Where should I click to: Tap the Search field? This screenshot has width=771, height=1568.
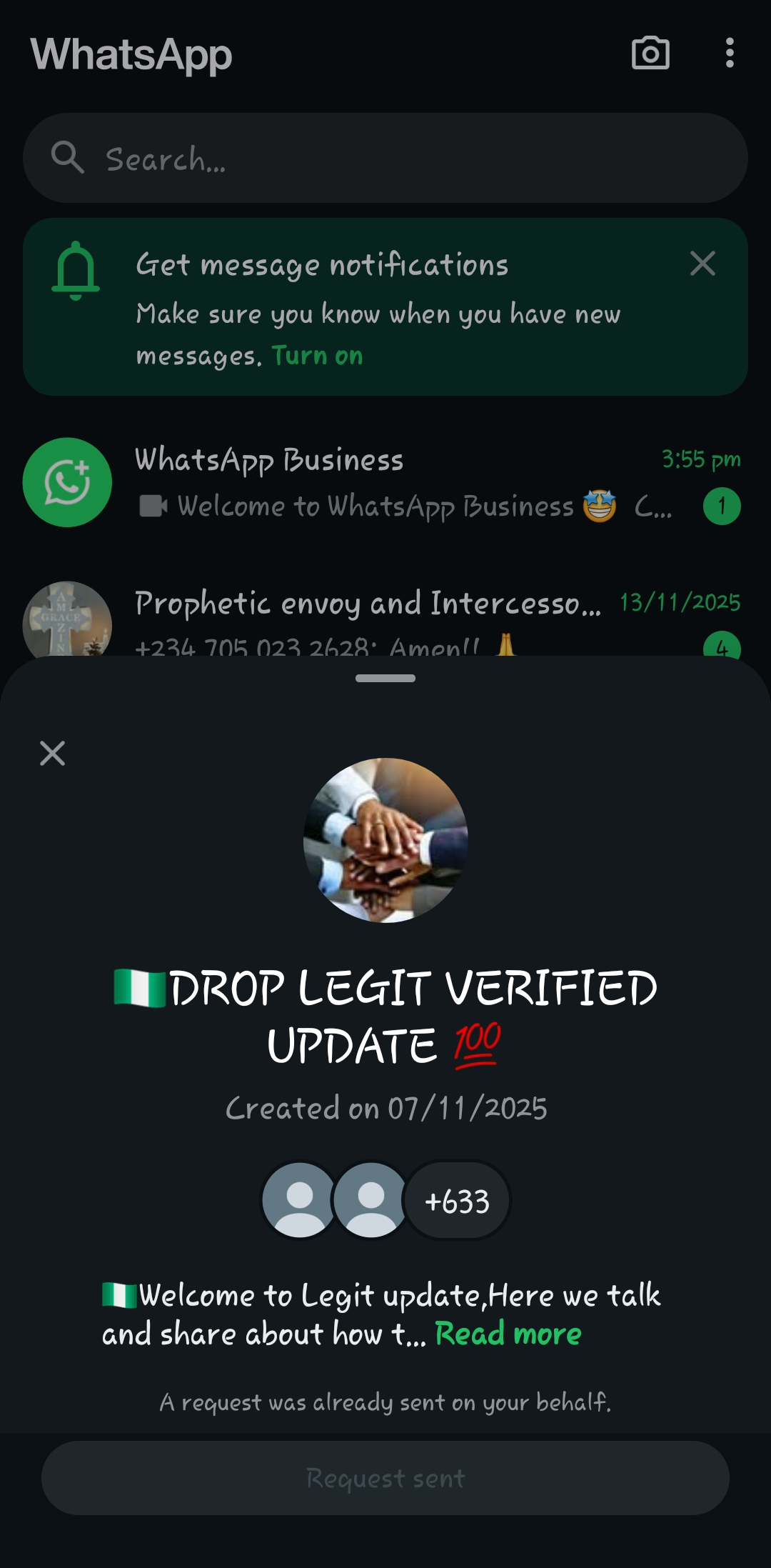pos(385,158)
